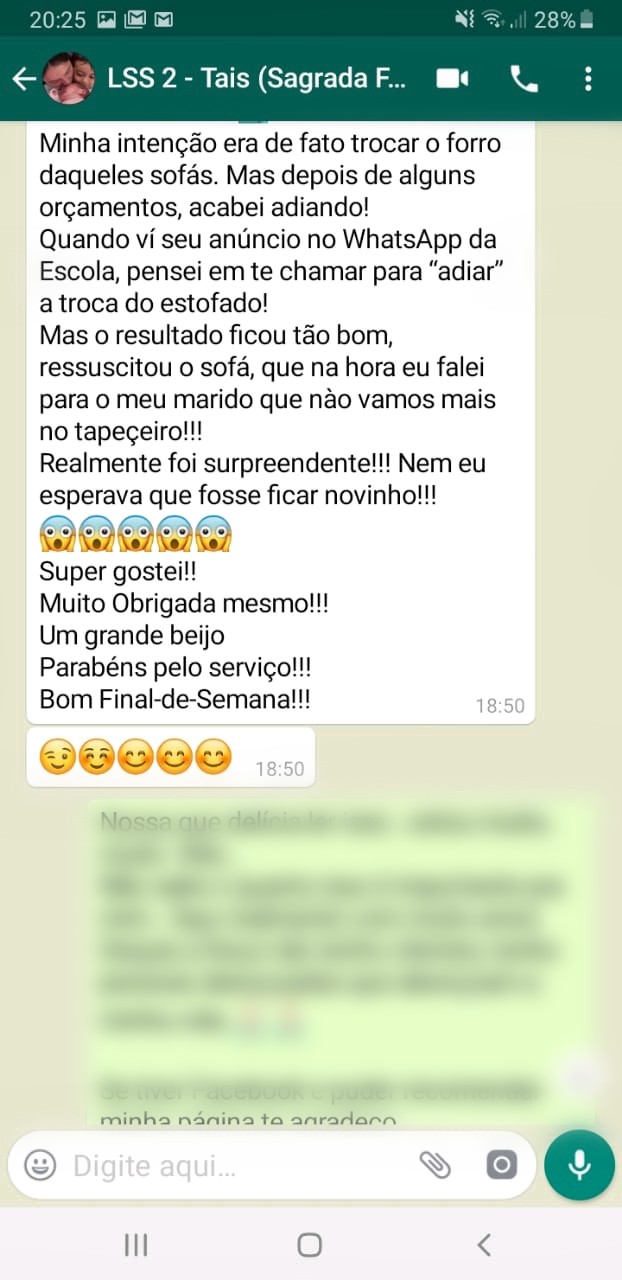This screenshot has height=1280, width=622.
Task: Open the overflow menu
Action: (x=588, y=79)
